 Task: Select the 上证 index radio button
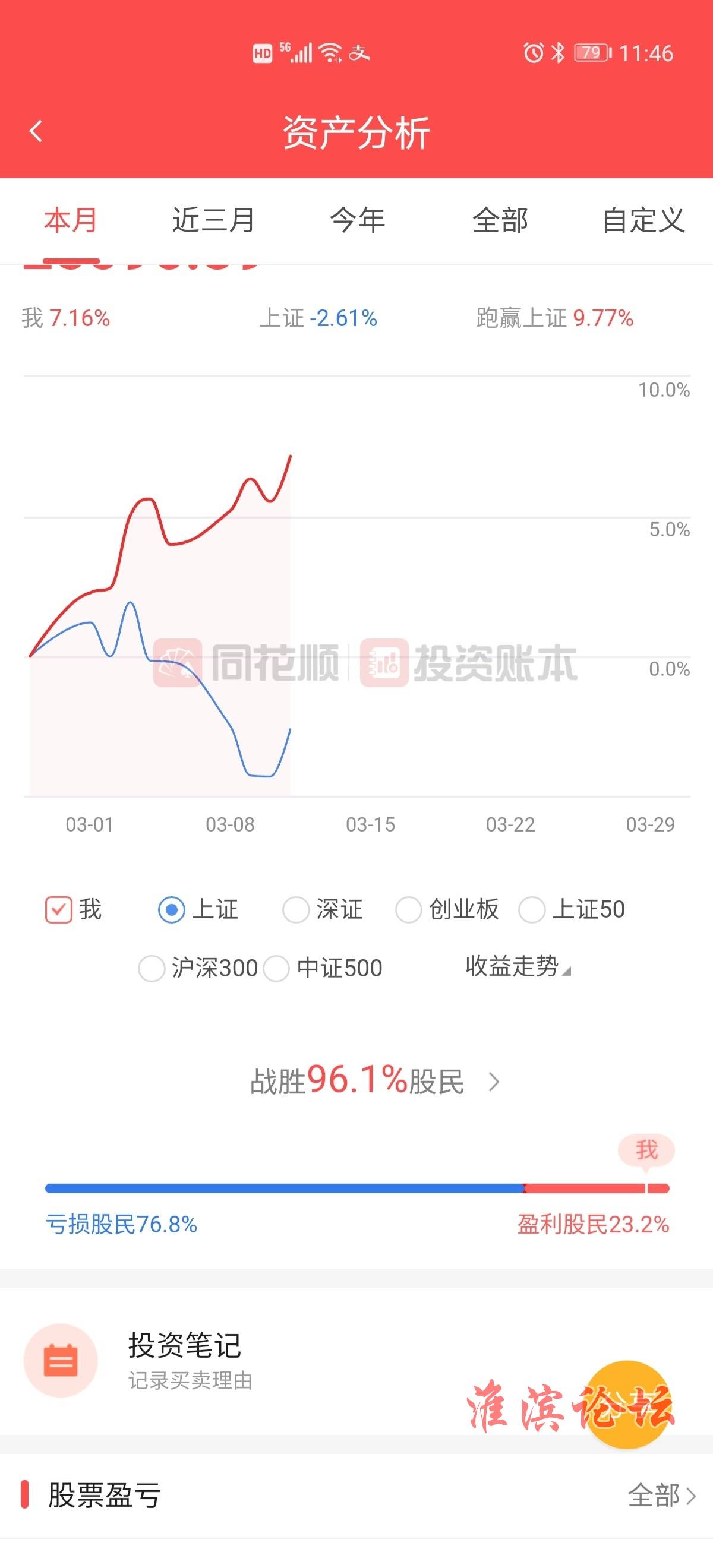point(172,909)
